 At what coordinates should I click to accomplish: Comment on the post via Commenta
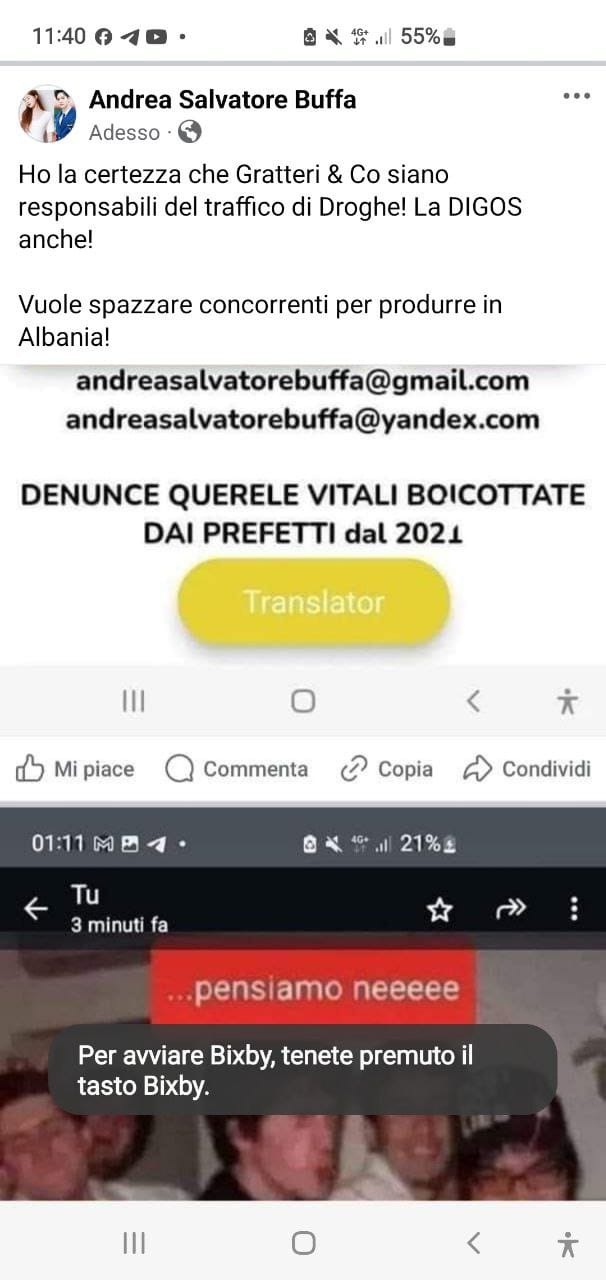tap(236, 768)
